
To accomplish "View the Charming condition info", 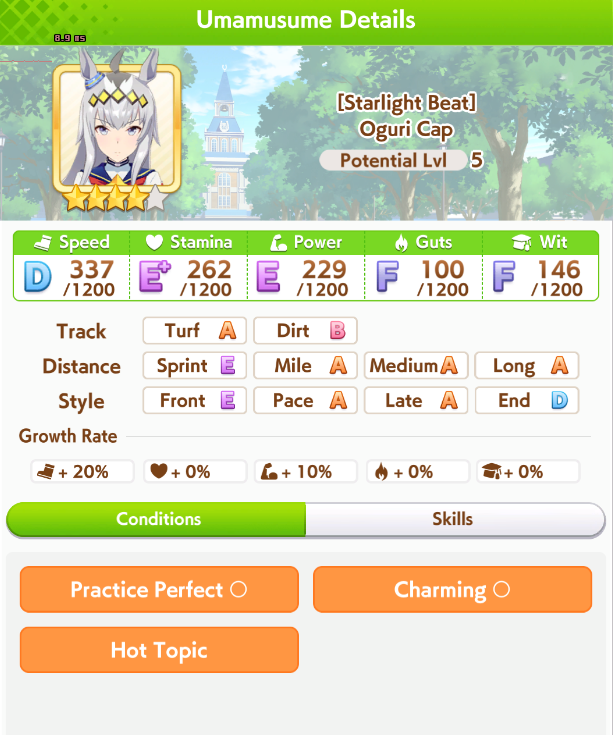I will (452, 590).
